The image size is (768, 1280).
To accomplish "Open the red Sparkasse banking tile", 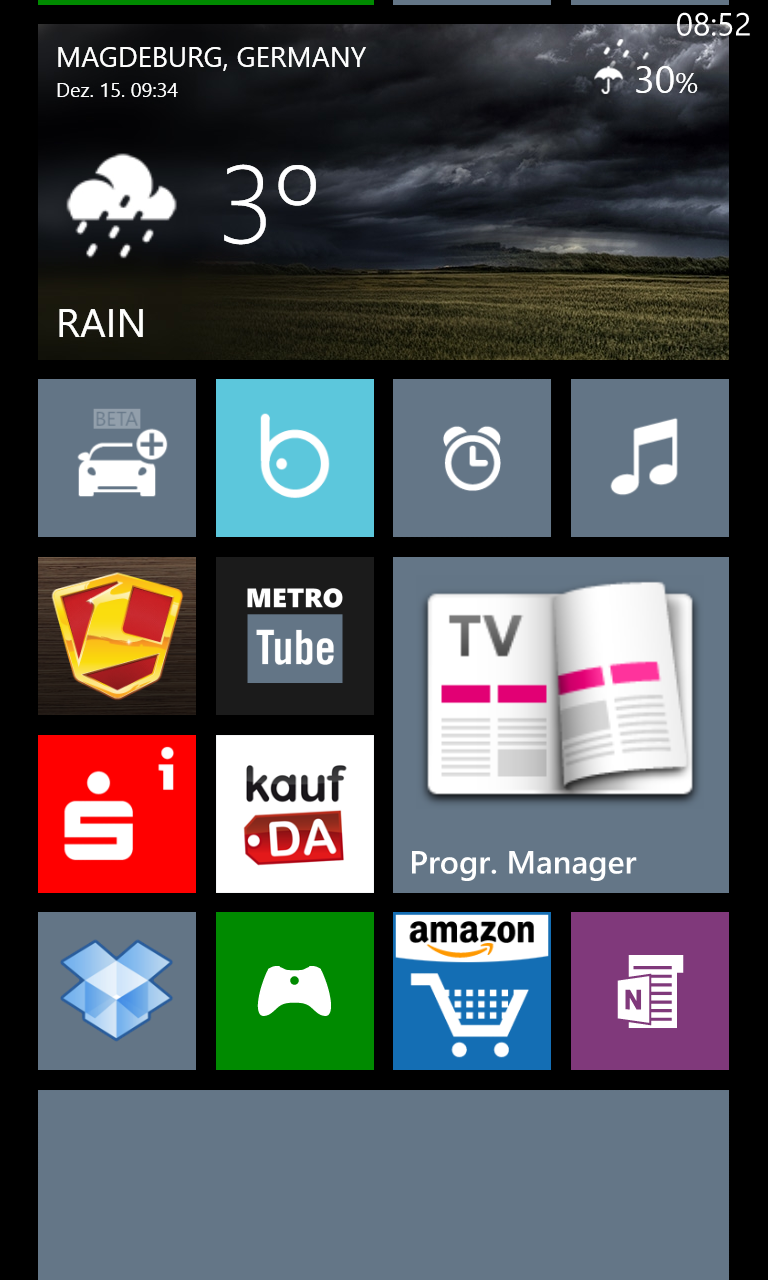I will point(117,814).
